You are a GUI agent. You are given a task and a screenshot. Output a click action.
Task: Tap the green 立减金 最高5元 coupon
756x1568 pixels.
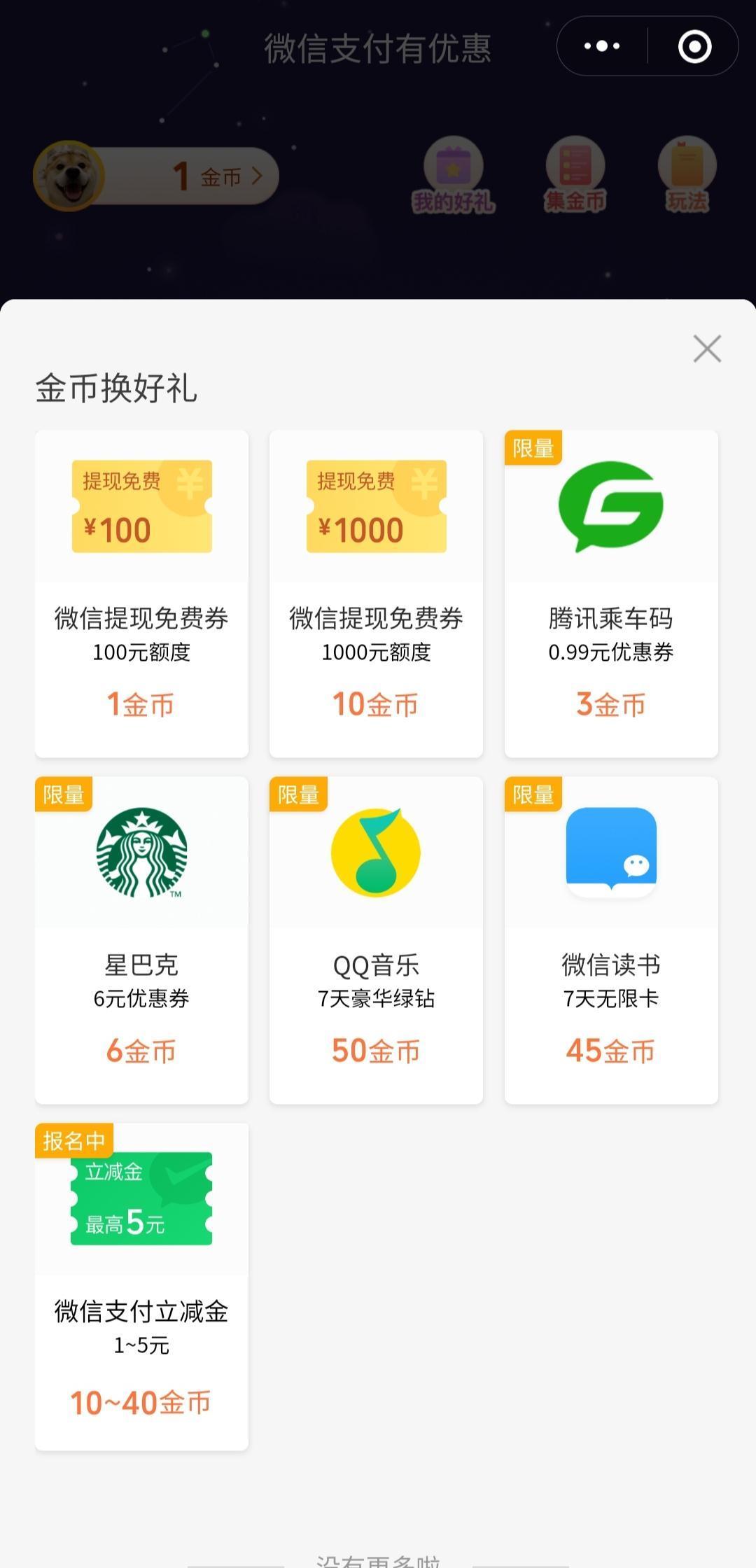tap(141, 1199)
